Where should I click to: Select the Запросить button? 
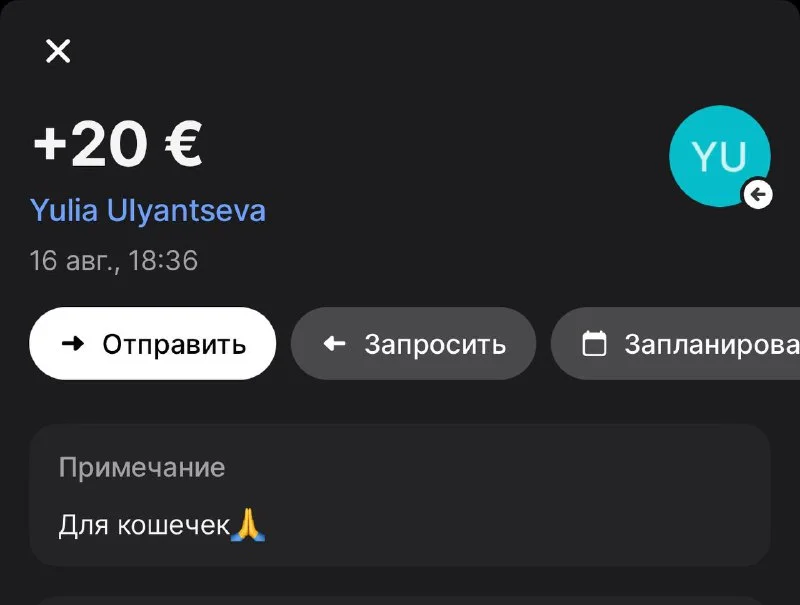coord(413,344)
